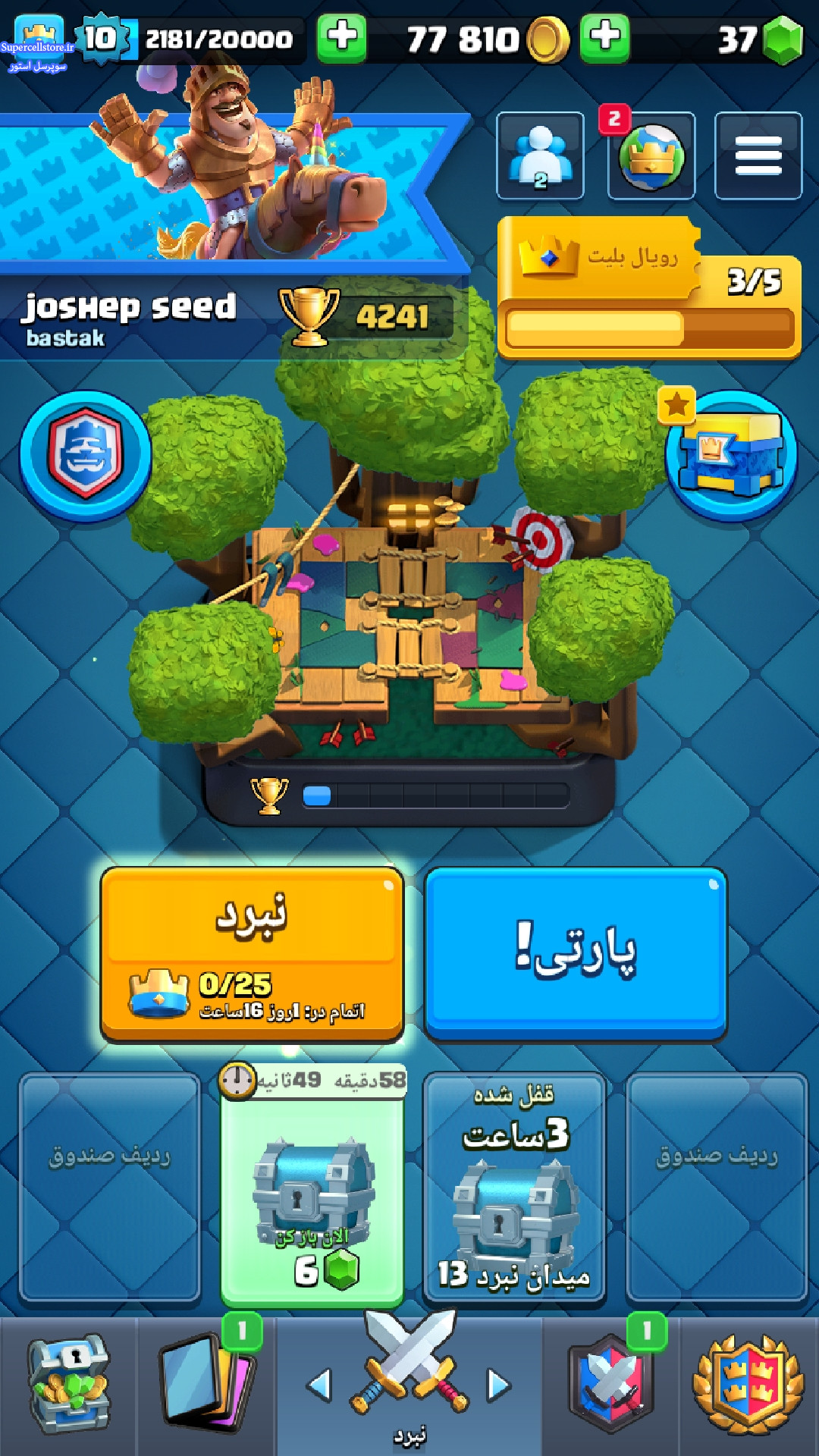The width and height of the screenshot is (819, 1456).
Task: Open joshep seed player profile
Action: tap(129, 318)
